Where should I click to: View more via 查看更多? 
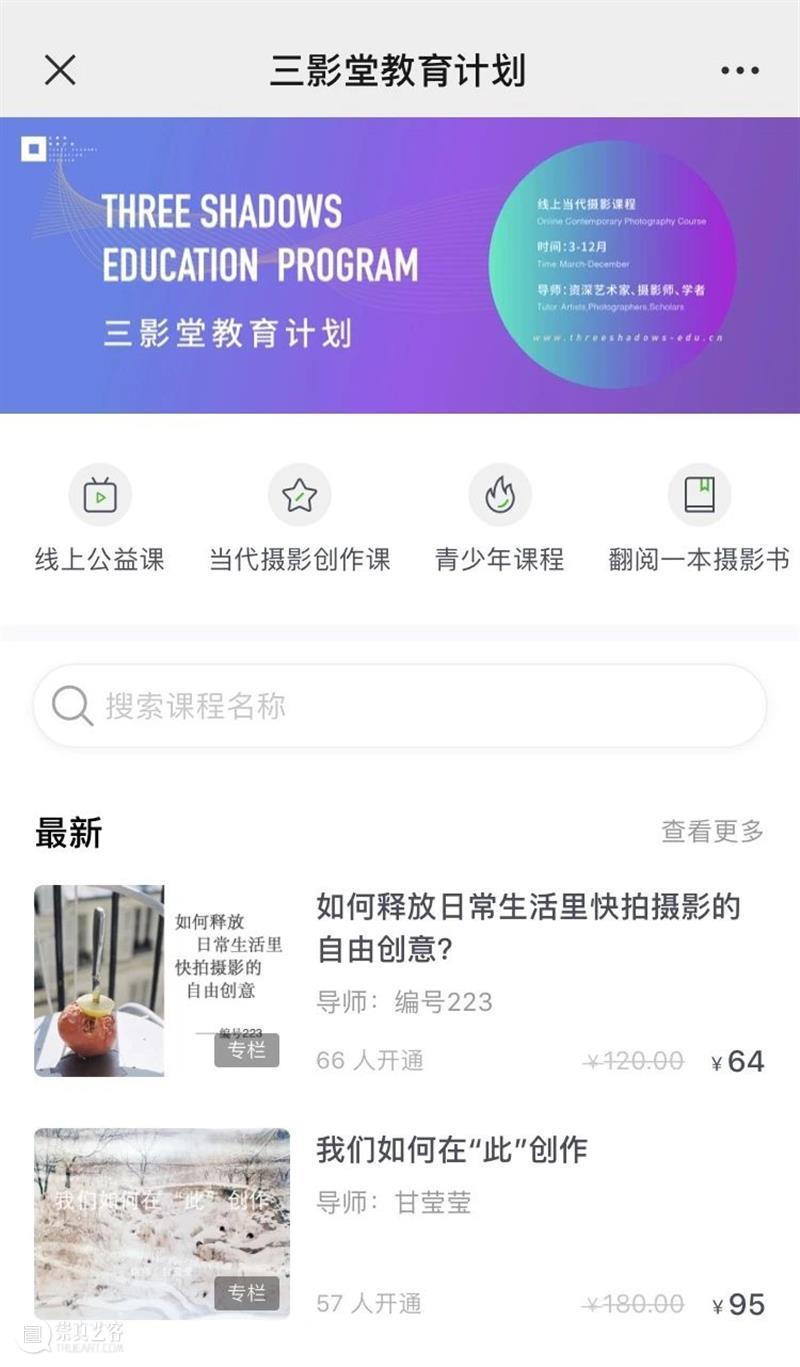(712, 831)
